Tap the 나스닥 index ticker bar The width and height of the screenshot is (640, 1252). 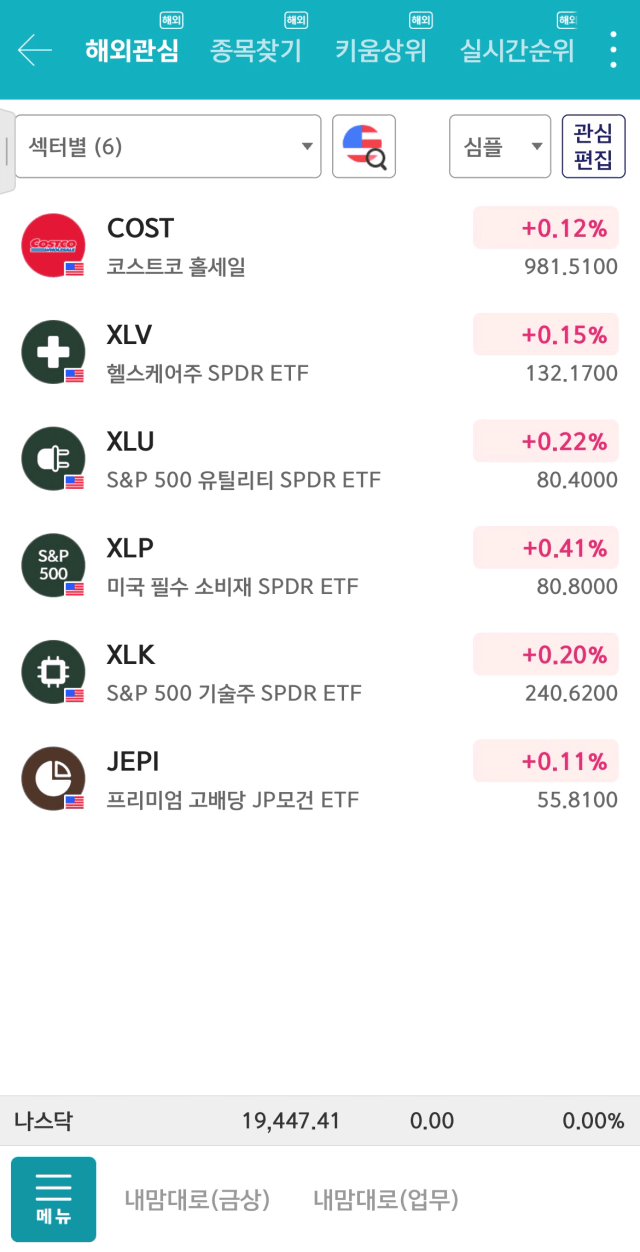(320, 1121)
